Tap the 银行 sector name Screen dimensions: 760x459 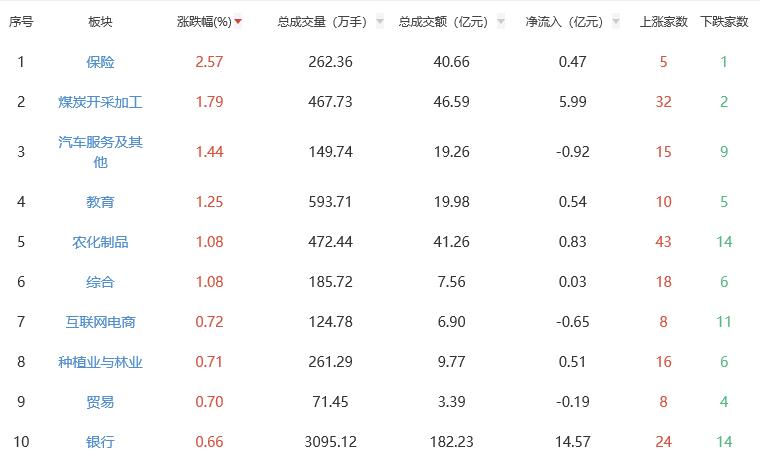pyautogui.click(x=100, y=441)
